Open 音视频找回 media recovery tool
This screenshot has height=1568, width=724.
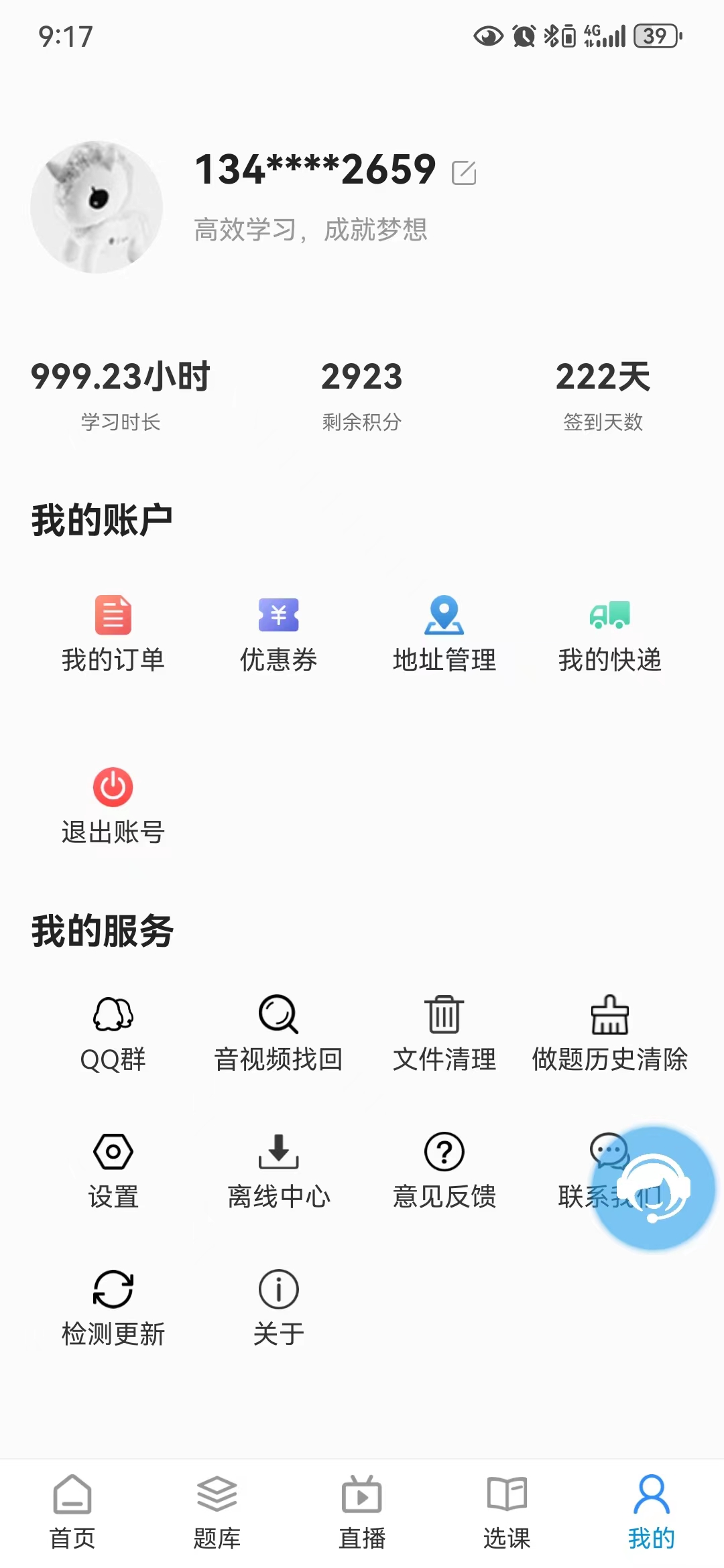(277, 1032)
